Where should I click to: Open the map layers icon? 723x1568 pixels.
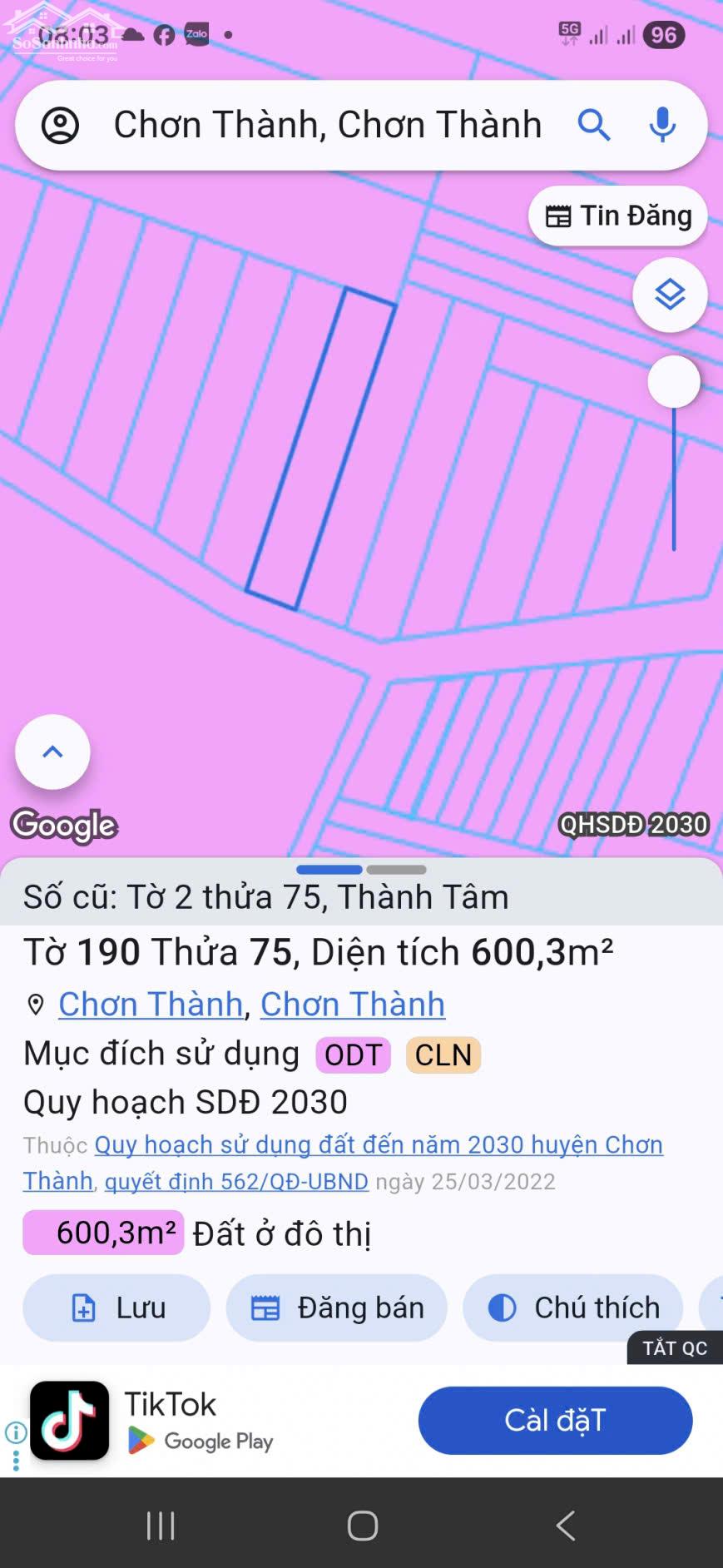[670, 294]
